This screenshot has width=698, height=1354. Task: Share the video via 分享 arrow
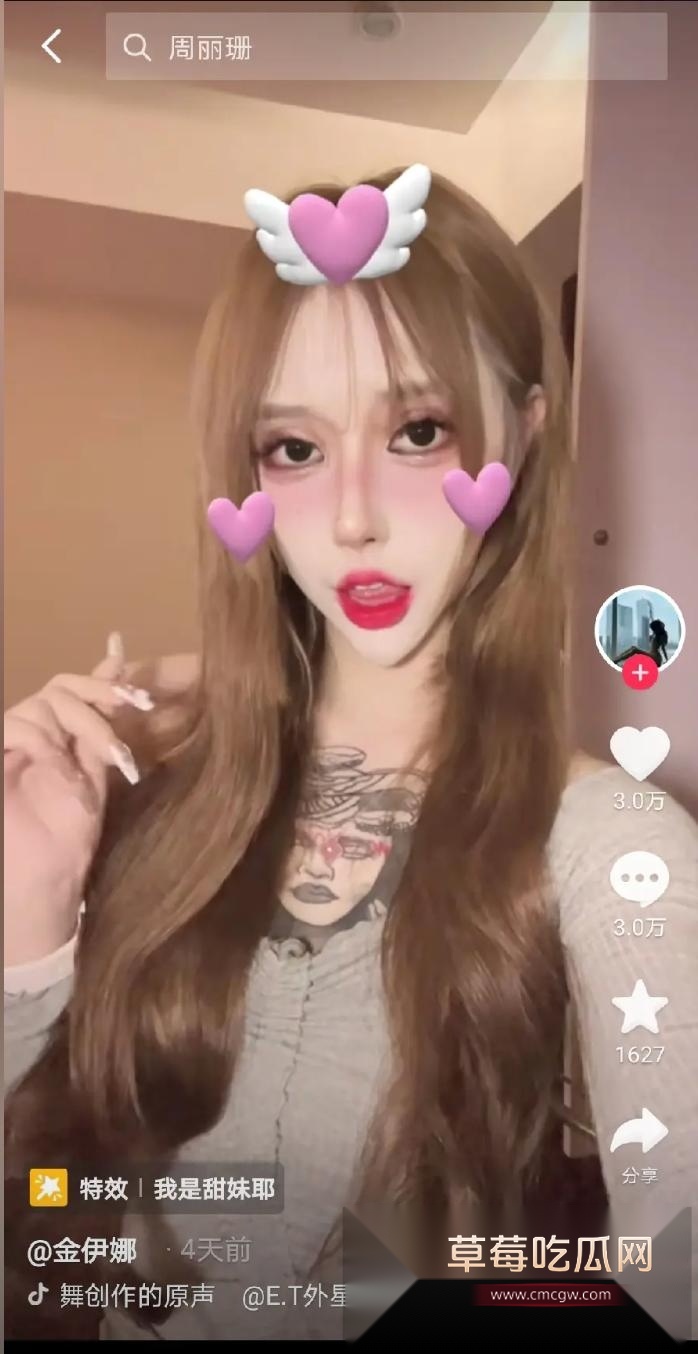coord(639,1132)
